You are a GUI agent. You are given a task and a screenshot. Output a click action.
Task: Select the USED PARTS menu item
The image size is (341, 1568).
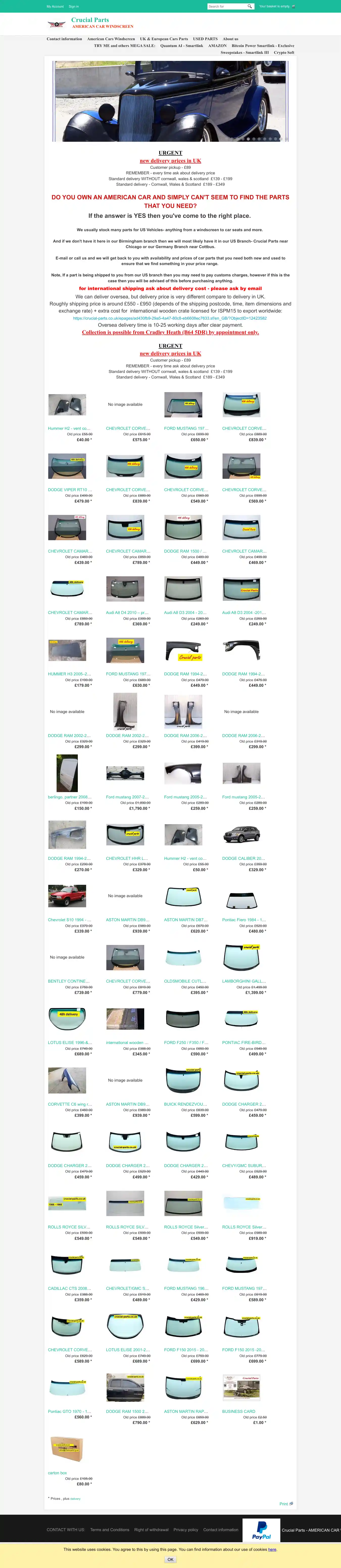coord(205,39)
